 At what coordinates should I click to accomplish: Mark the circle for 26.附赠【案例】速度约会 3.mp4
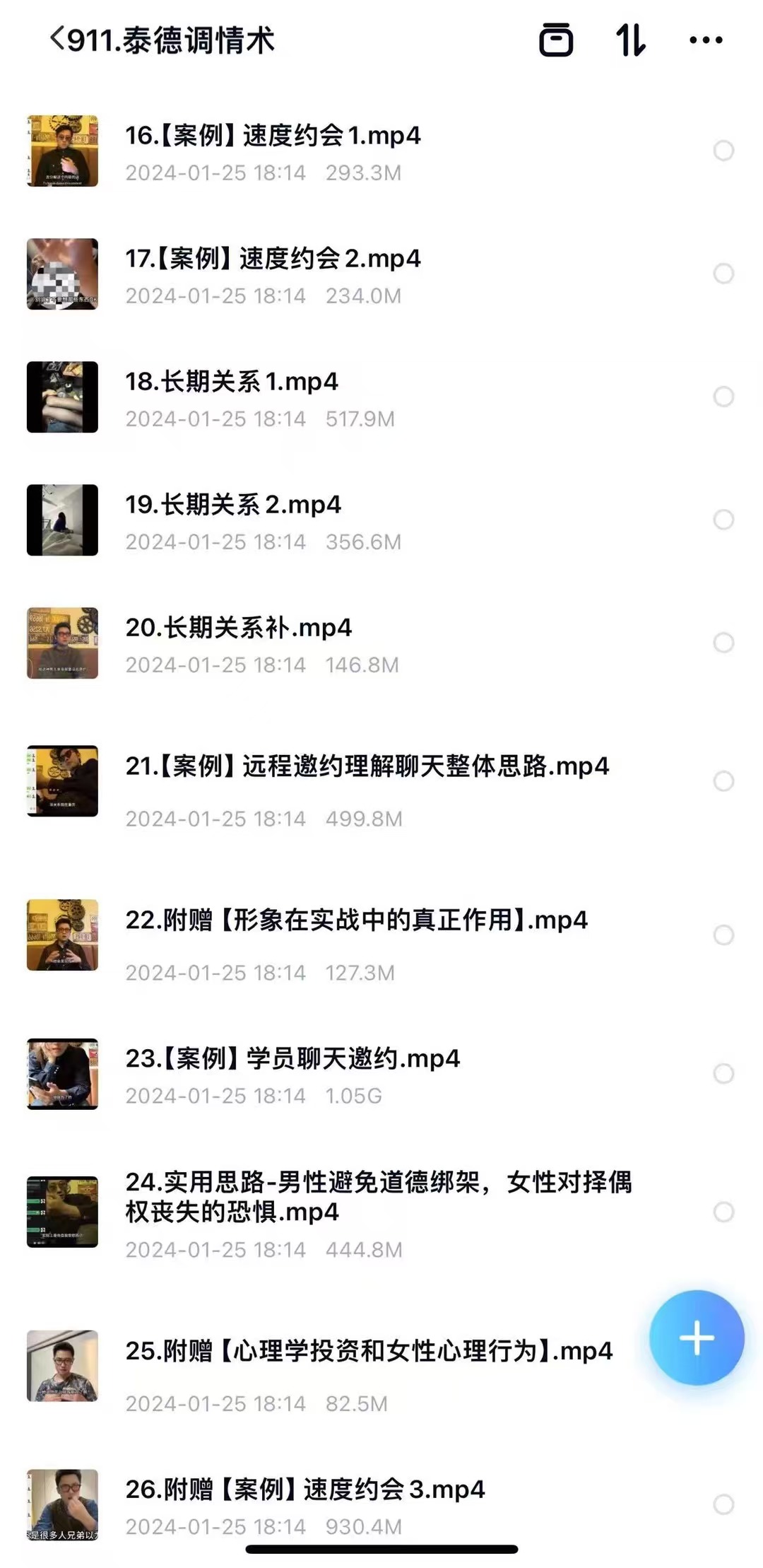pos(723,1504)
